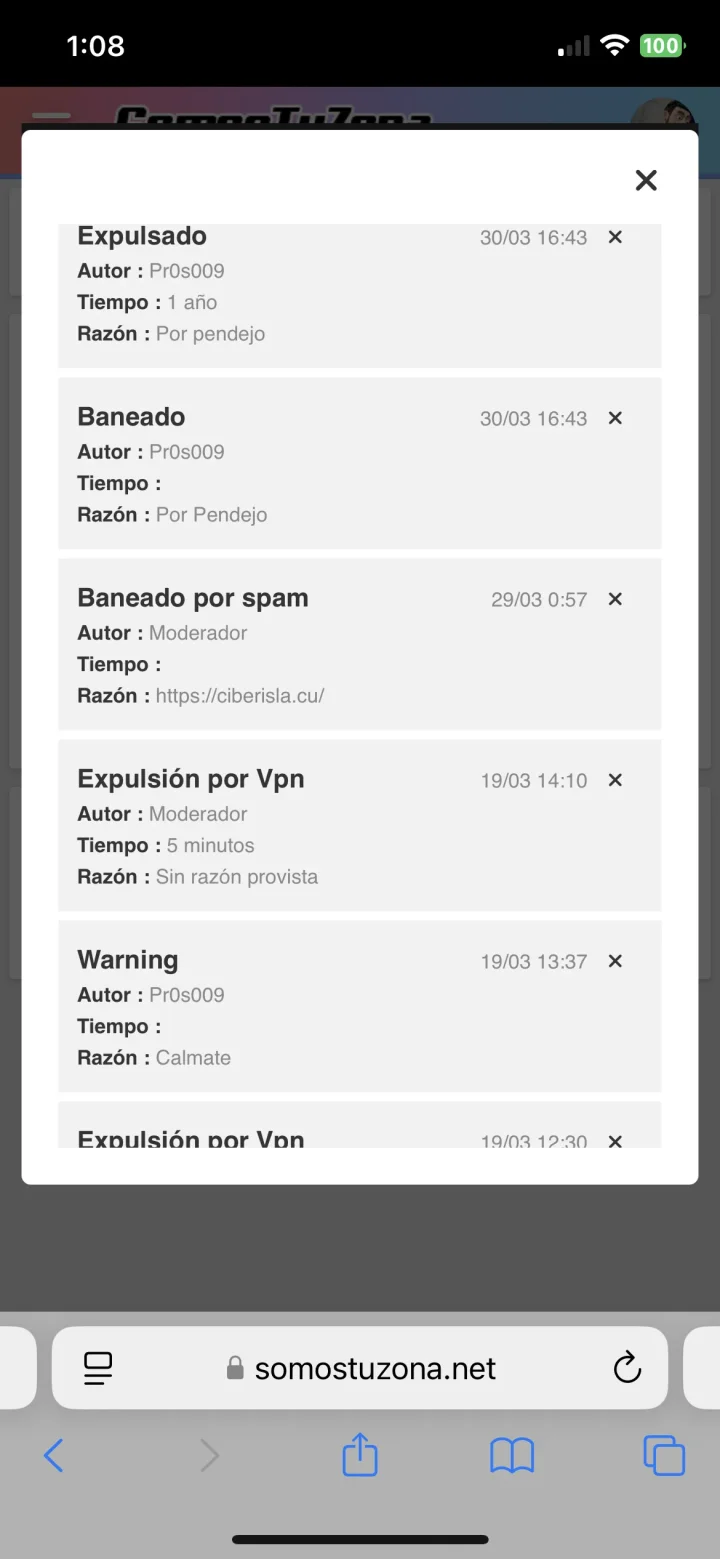Open the page reader options in address bar
720x1559 pixels.
click(98, 1368)
